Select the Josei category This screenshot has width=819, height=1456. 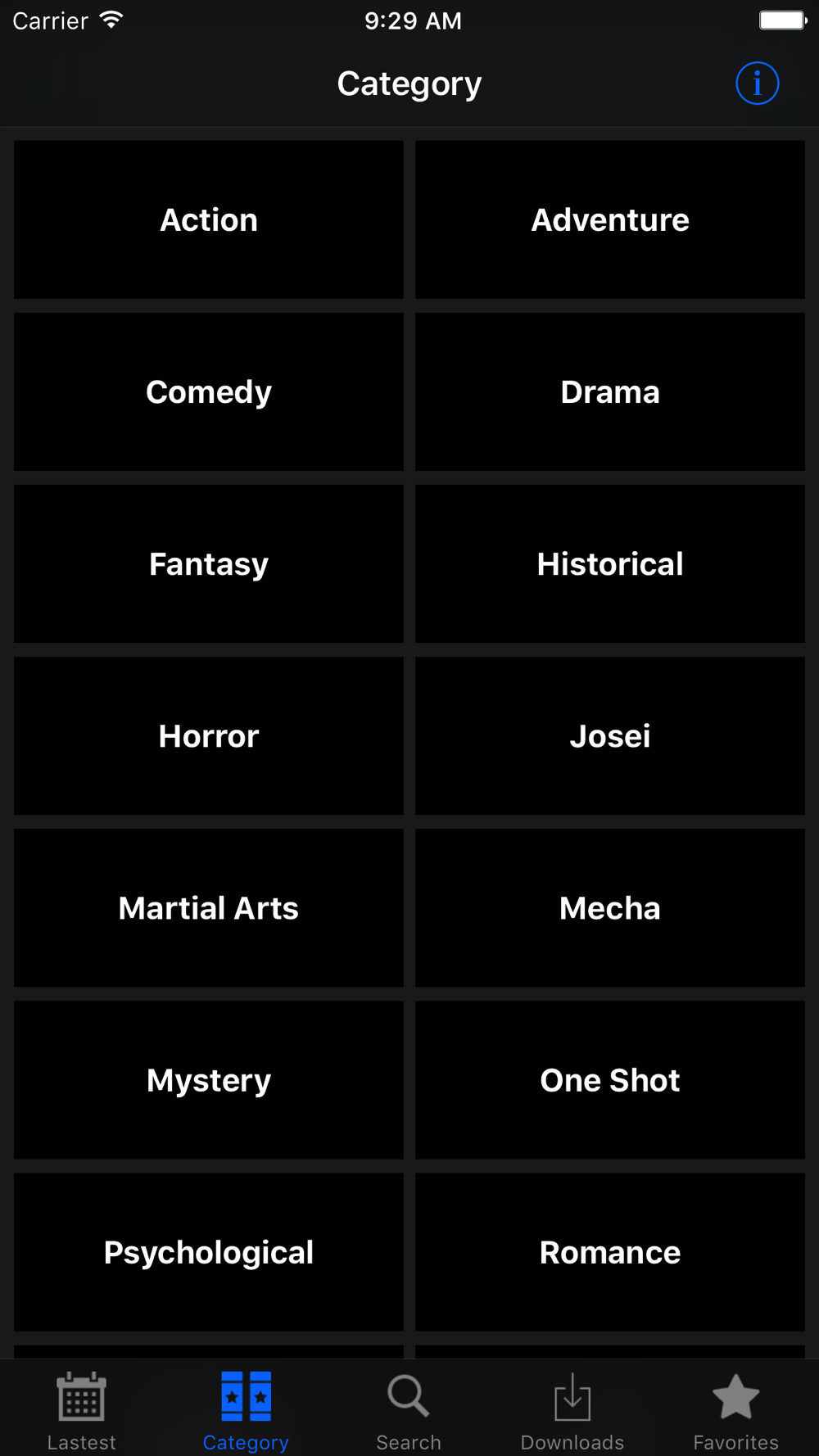click(610, 735)
